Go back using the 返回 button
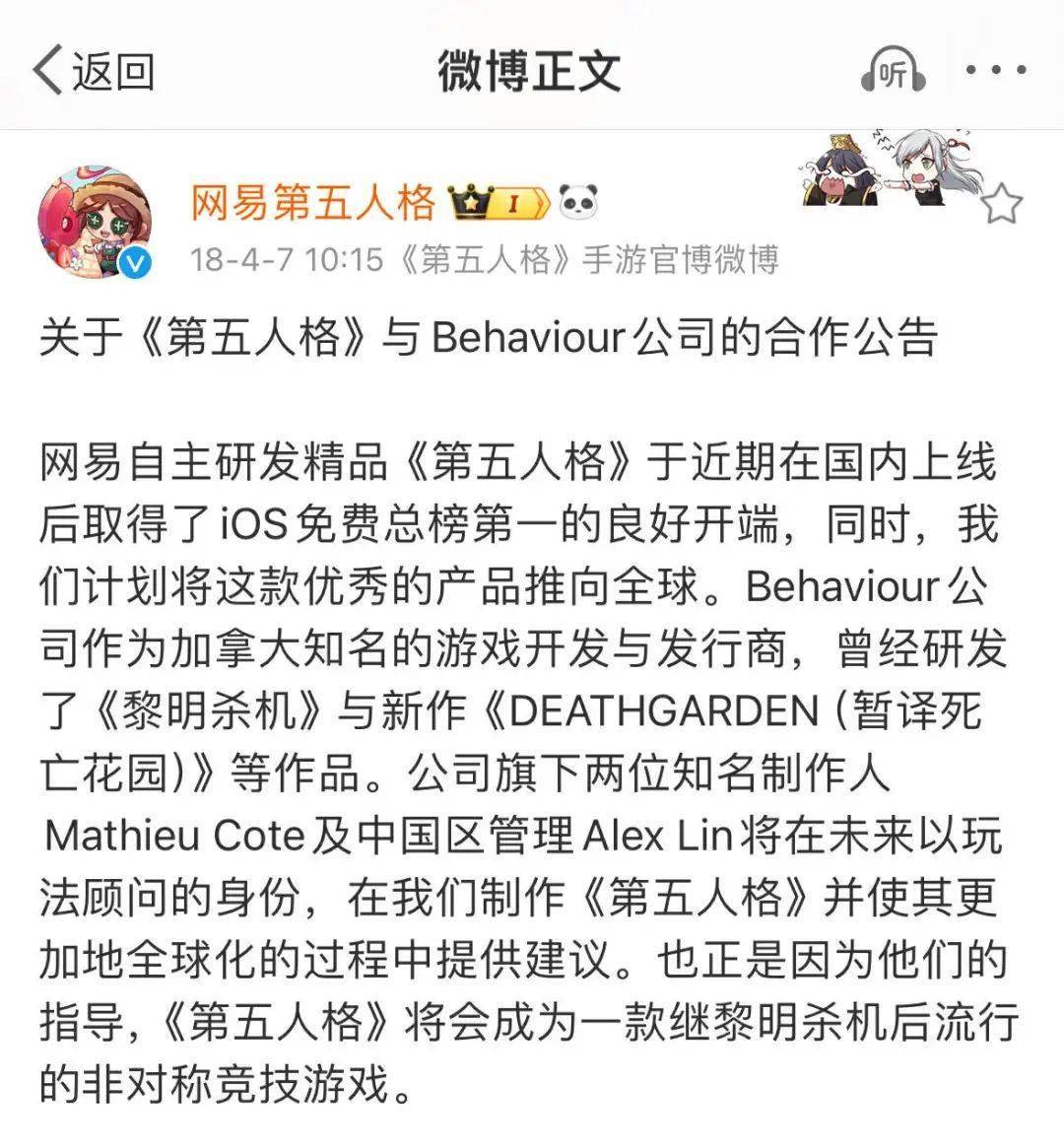 [94, 71]
